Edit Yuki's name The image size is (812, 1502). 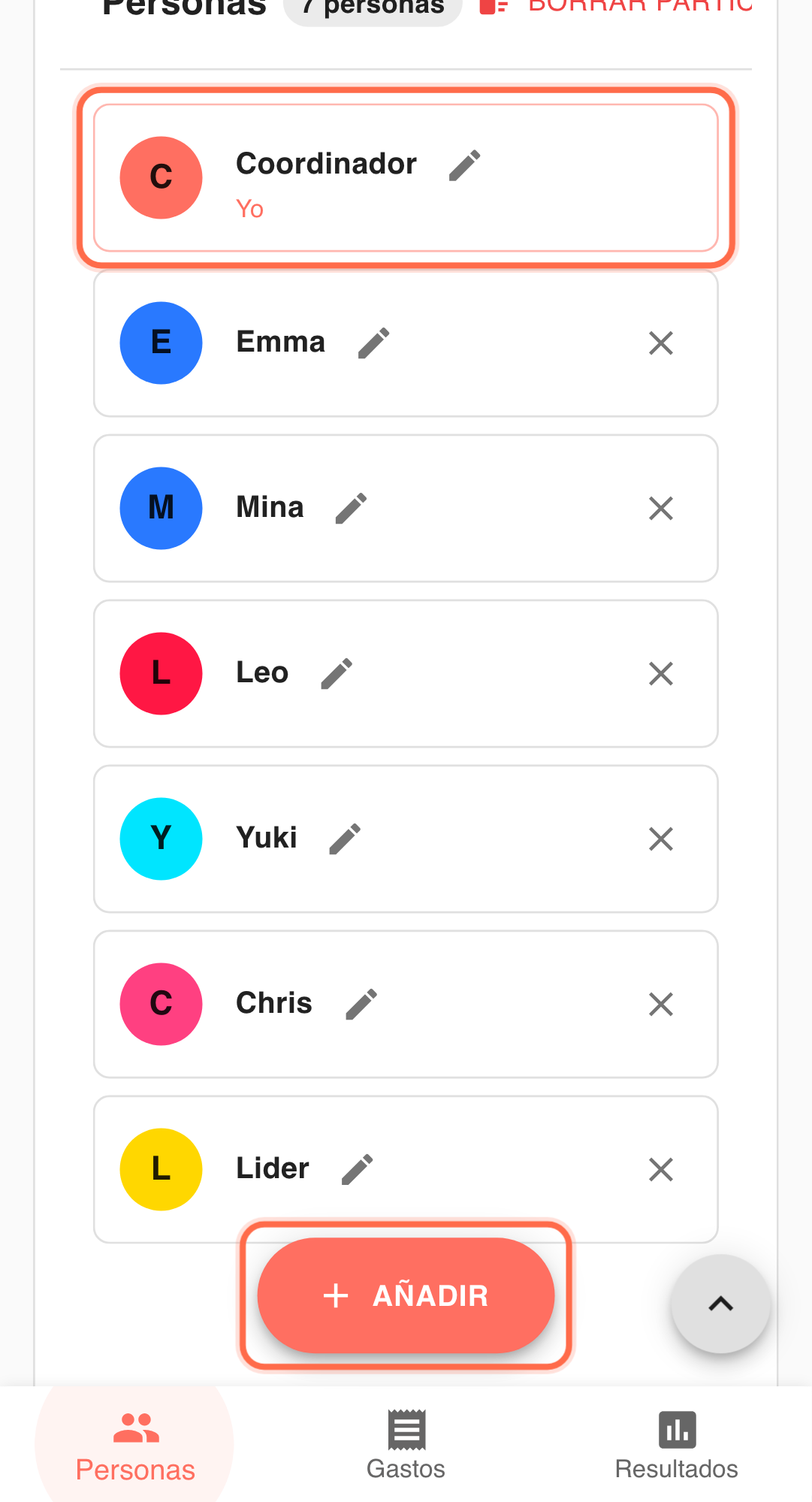(x=346, y=839)
